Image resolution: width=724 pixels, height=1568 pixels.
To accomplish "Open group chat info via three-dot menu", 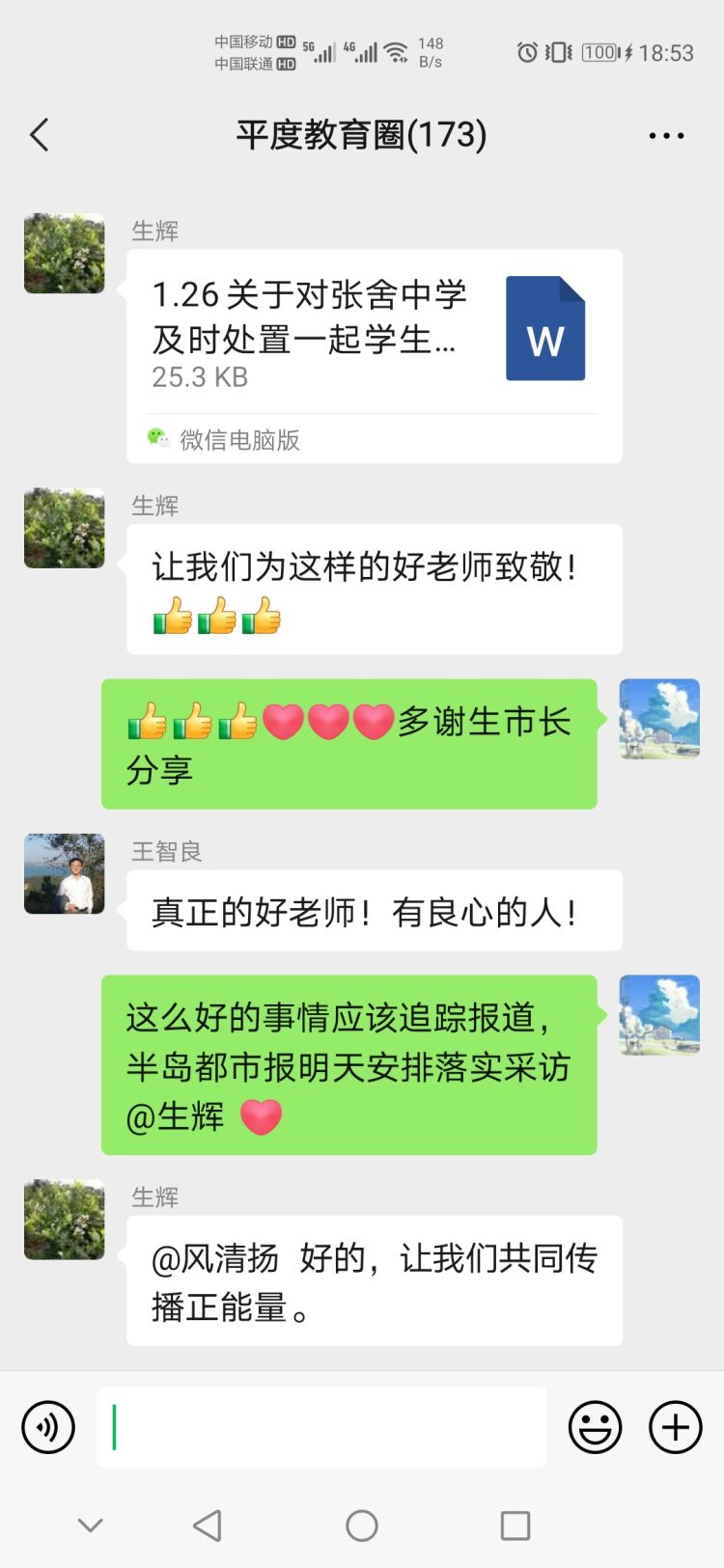I will point(666,136).
